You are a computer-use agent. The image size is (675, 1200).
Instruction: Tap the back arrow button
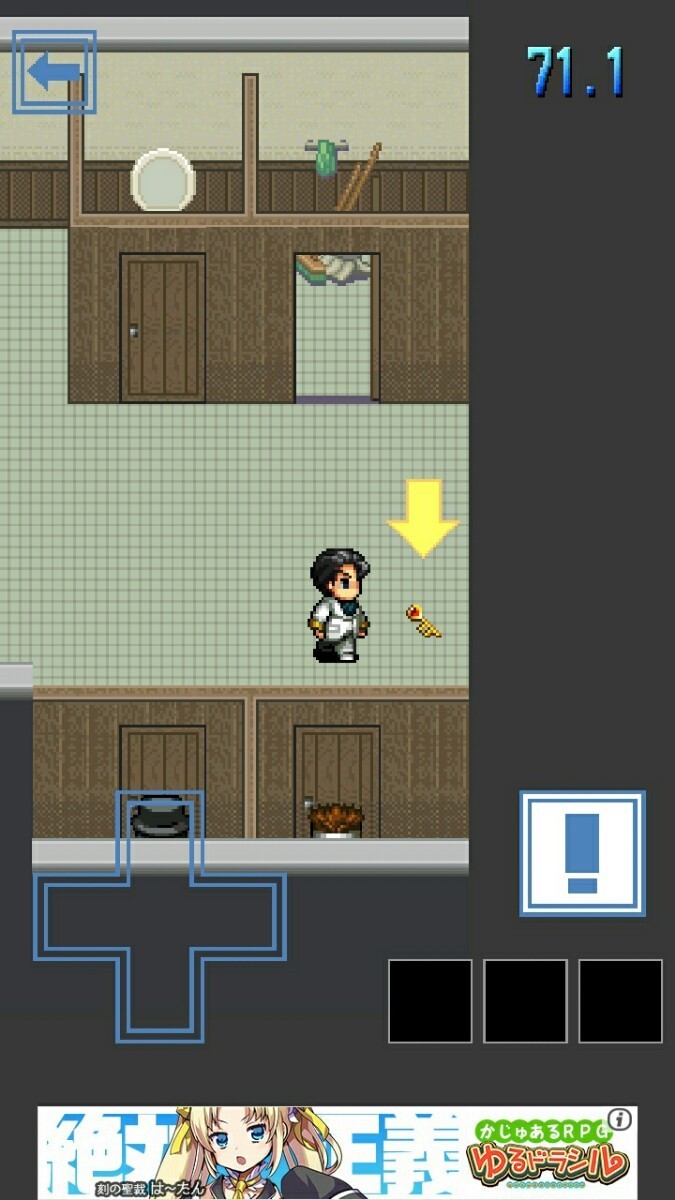coord(54,72)
